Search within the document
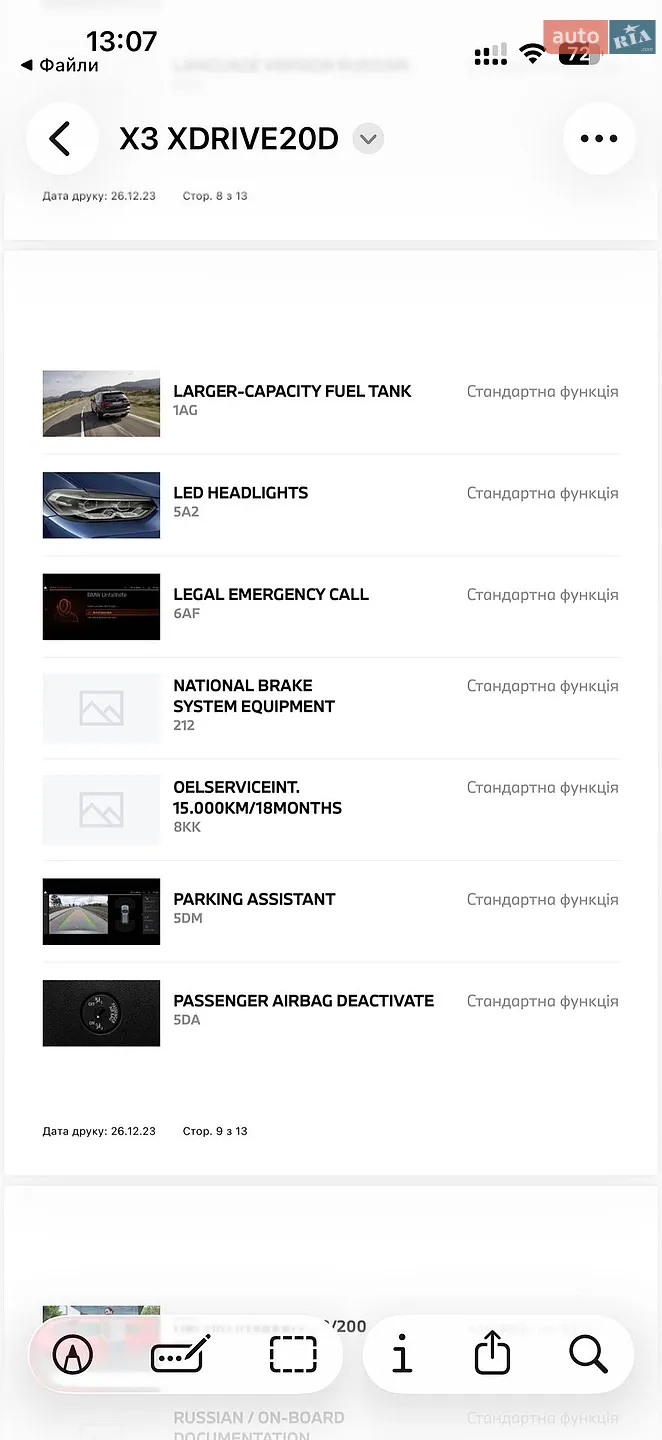Screen dimensions: 662x1440 coord(588,1355)
